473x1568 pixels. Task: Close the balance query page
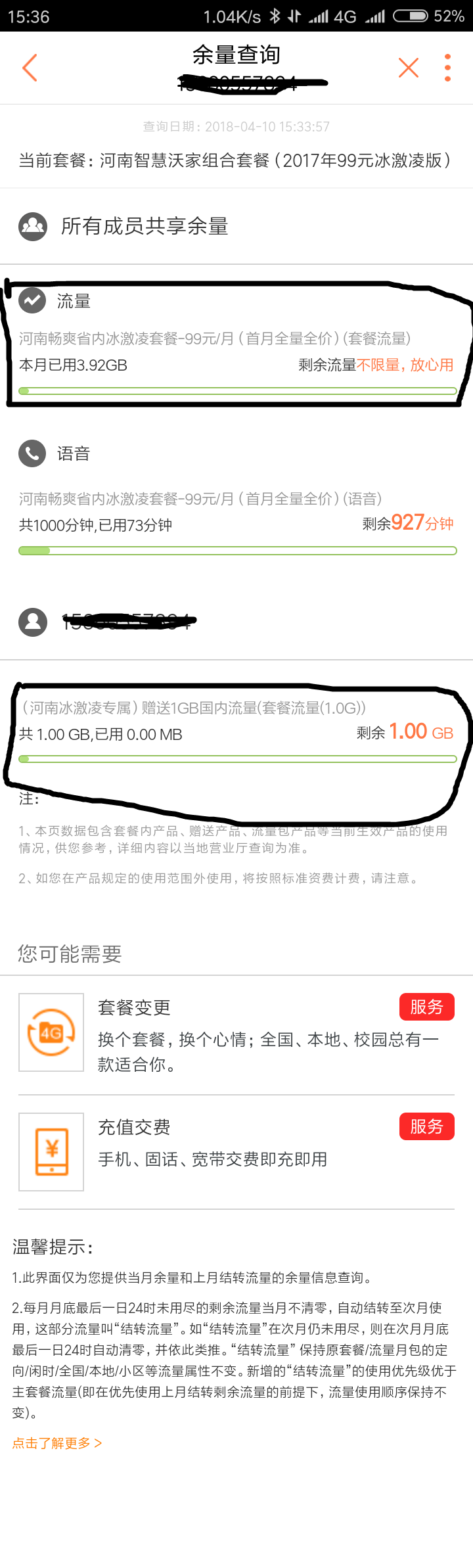[408, 68]
